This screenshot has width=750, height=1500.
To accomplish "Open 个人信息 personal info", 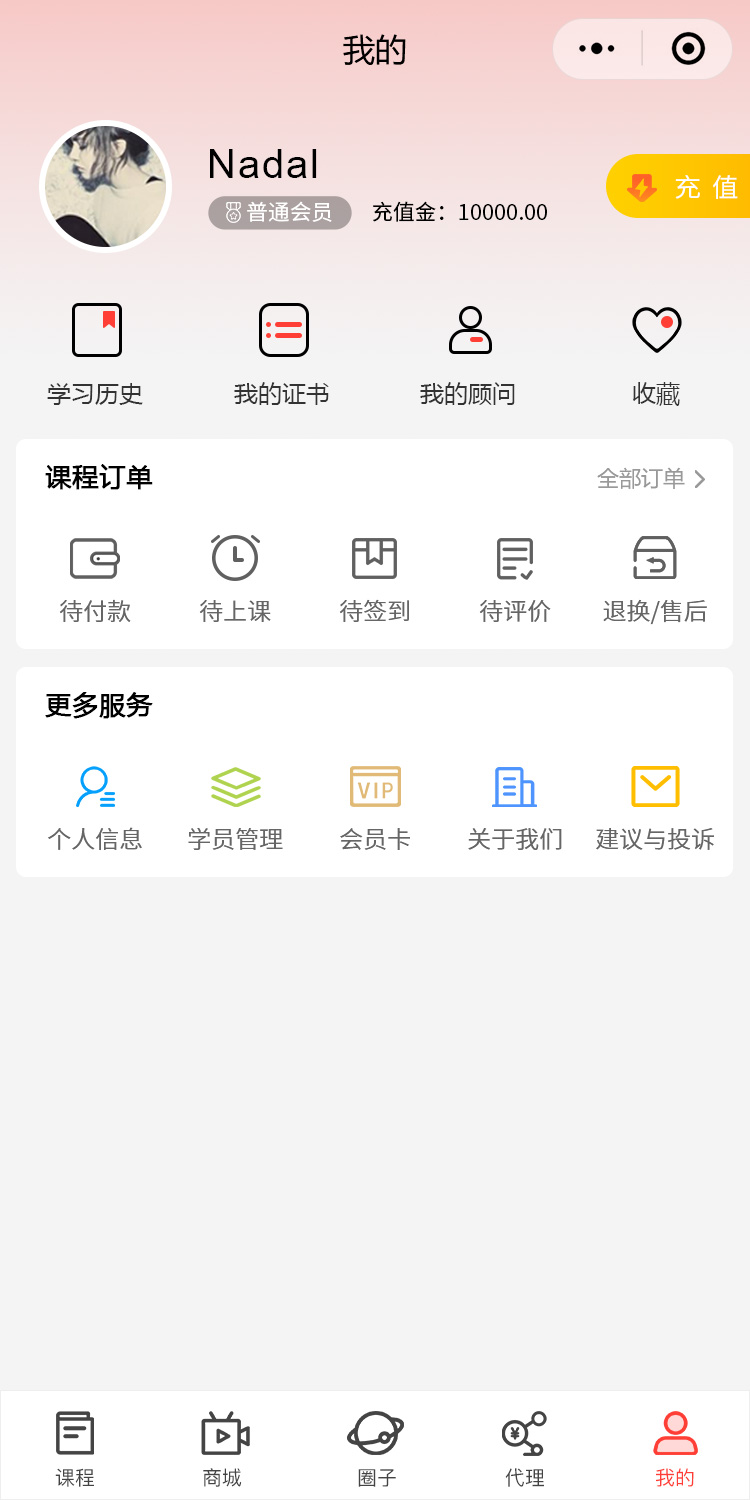I will [95, 808].
